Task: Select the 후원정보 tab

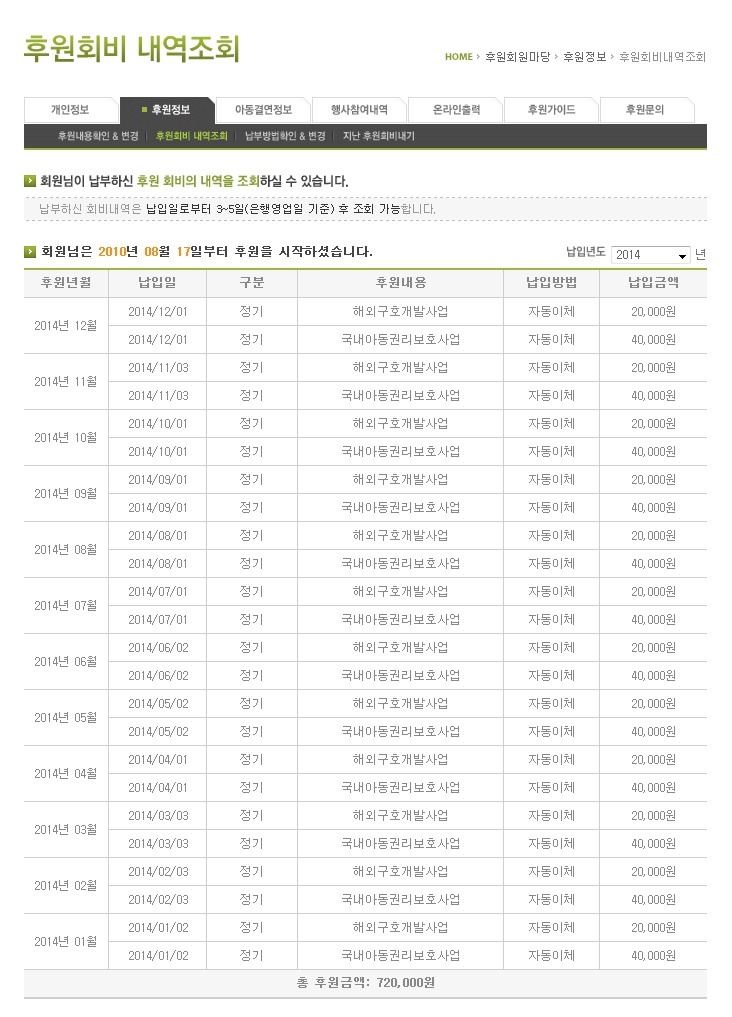Action: pos(166,110)
